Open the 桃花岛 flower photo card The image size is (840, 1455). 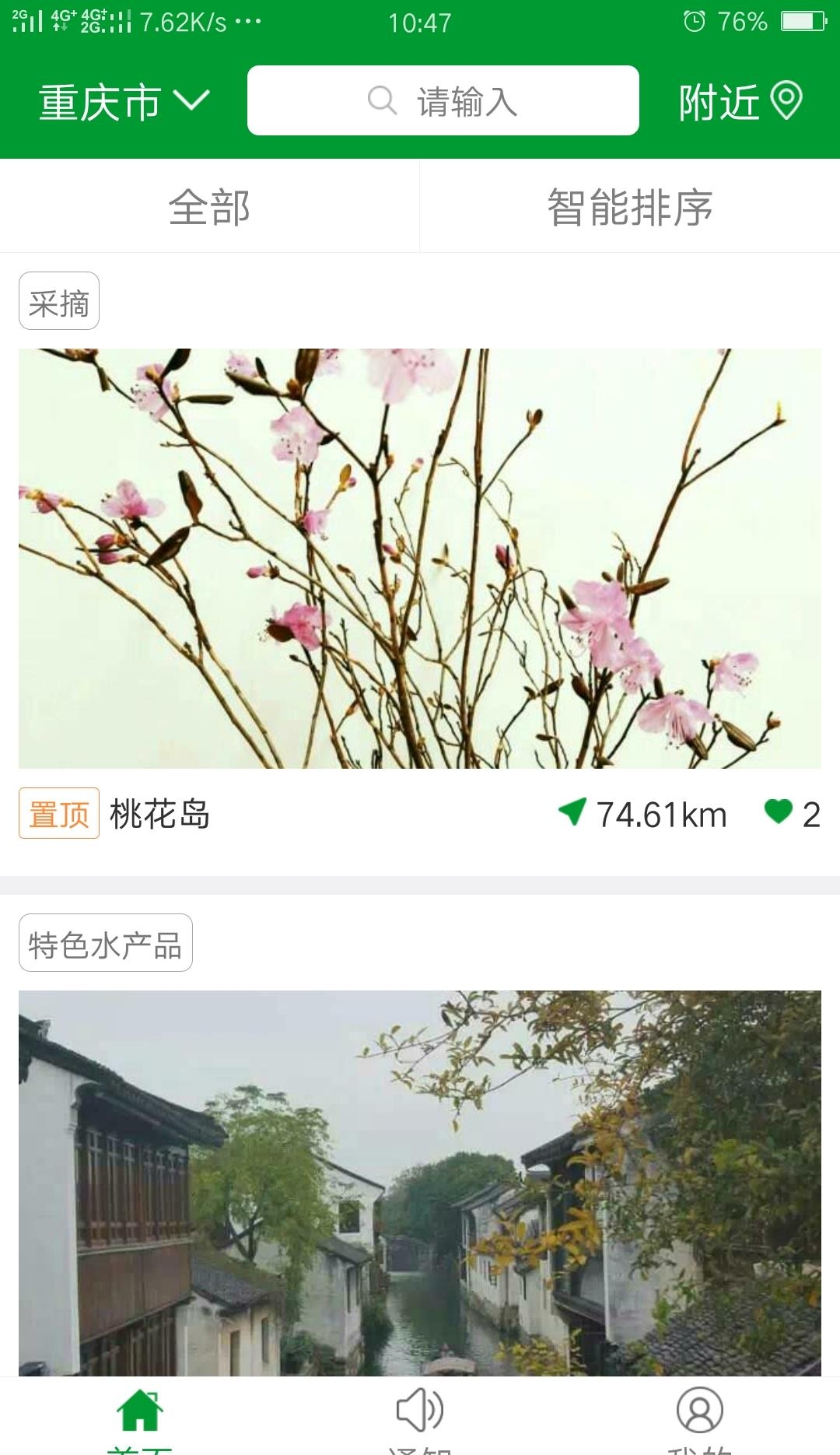point(420,558)
